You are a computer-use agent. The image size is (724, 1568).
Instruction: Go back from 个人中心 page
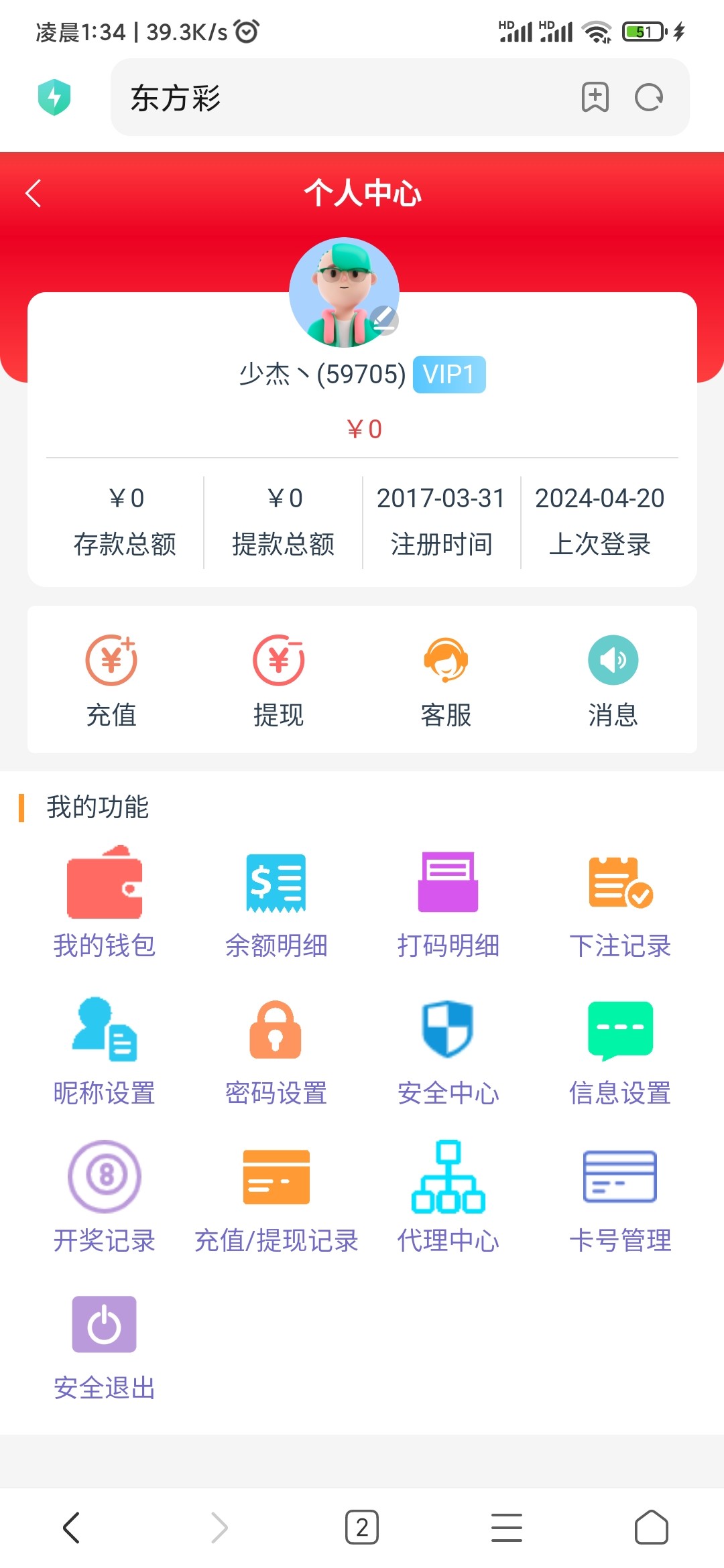(x=34, y=193)
